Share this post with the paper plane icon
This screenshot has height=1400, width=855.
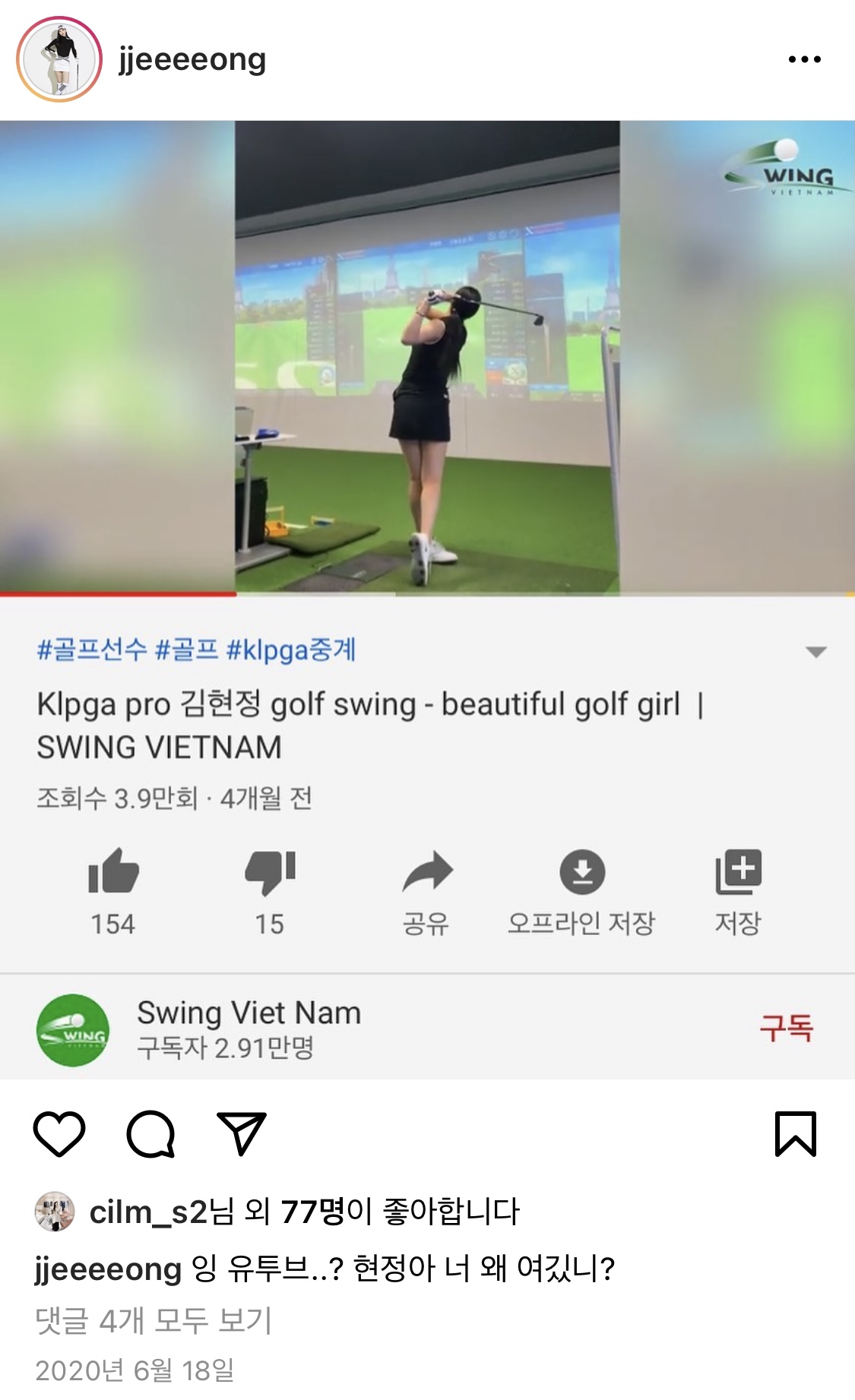[242, 1134]
